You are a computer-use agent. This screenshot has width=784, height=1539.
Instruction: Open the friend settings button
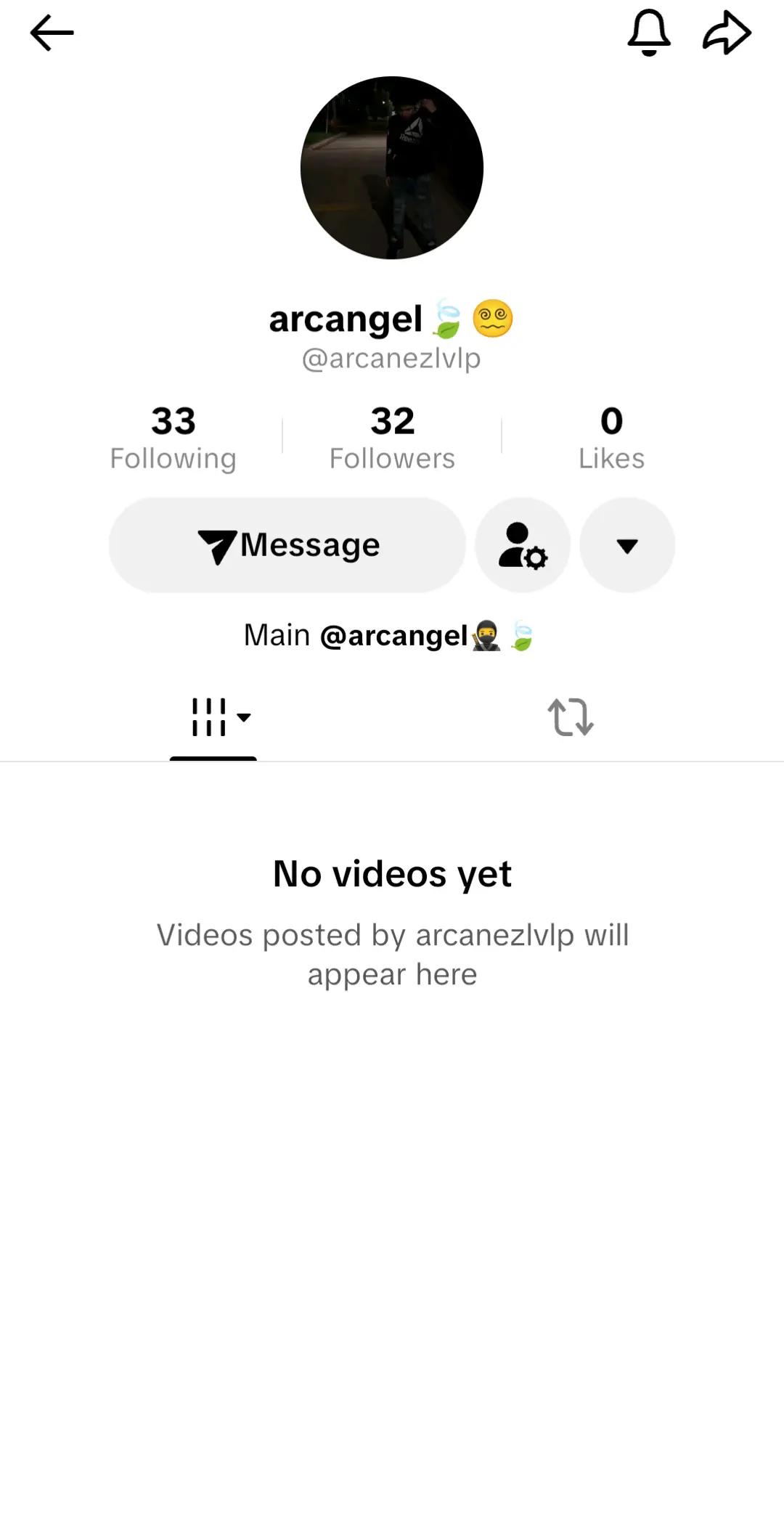coord(523,545)
